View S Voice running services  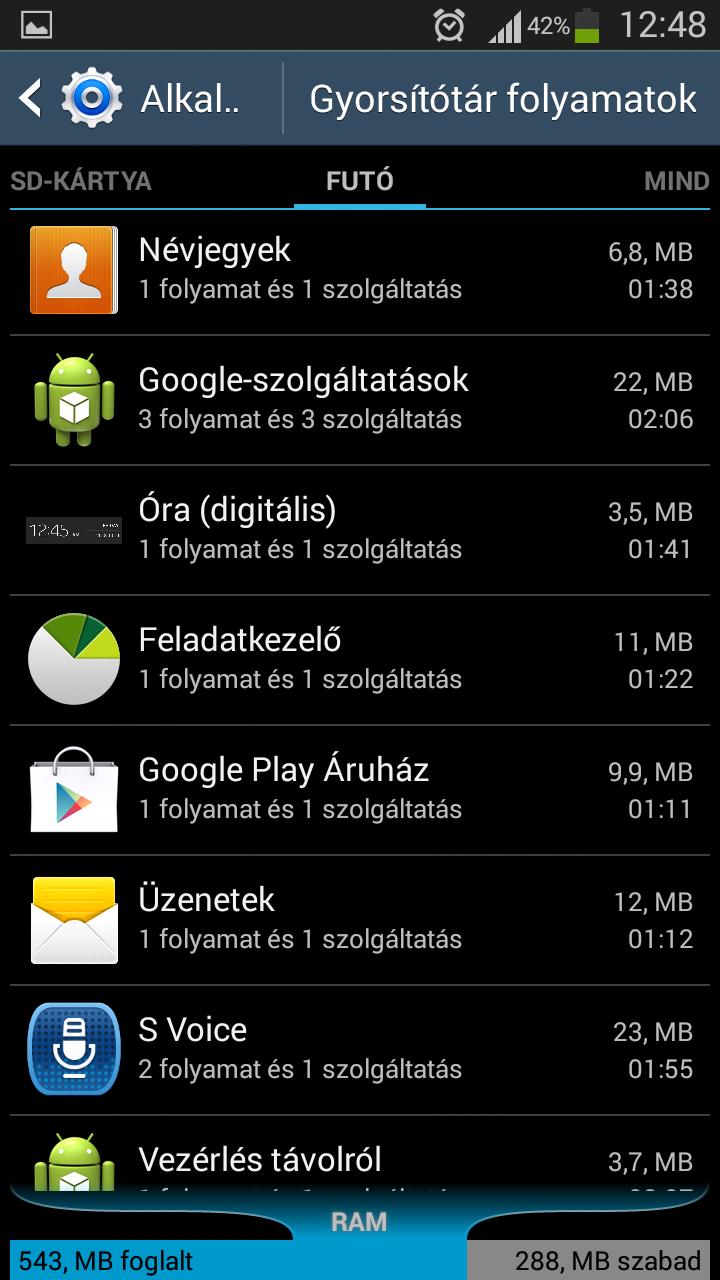point(360,1050)
